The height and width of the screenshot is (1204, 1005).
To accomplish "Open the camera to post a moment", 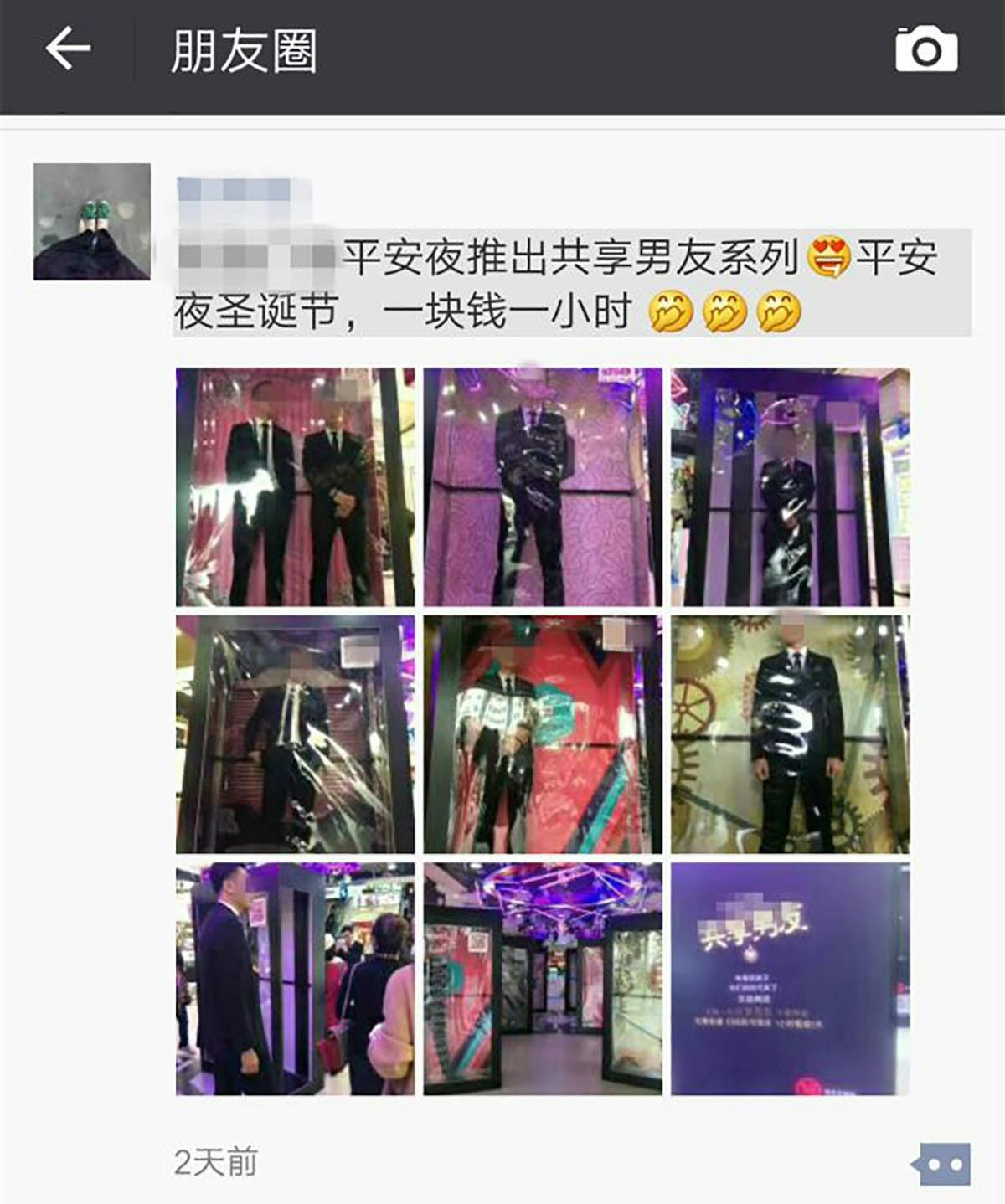I will pyautogui.click(x=925, y=50).
